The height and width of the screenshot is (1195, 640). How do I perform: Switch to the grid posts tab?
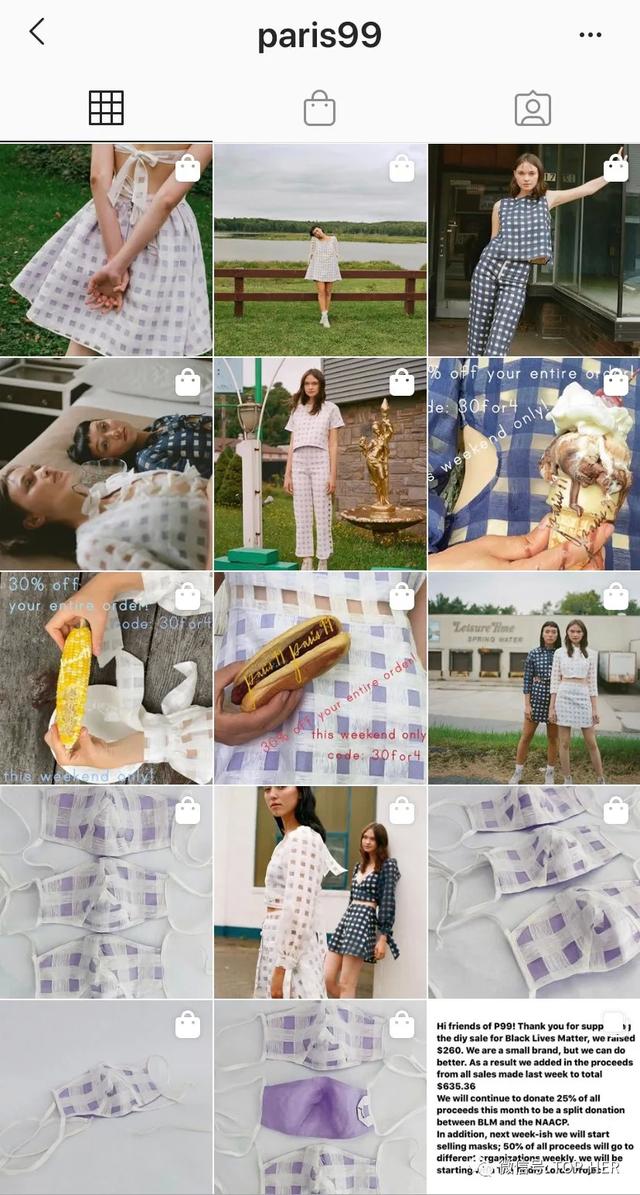click(x=106, y=108)
